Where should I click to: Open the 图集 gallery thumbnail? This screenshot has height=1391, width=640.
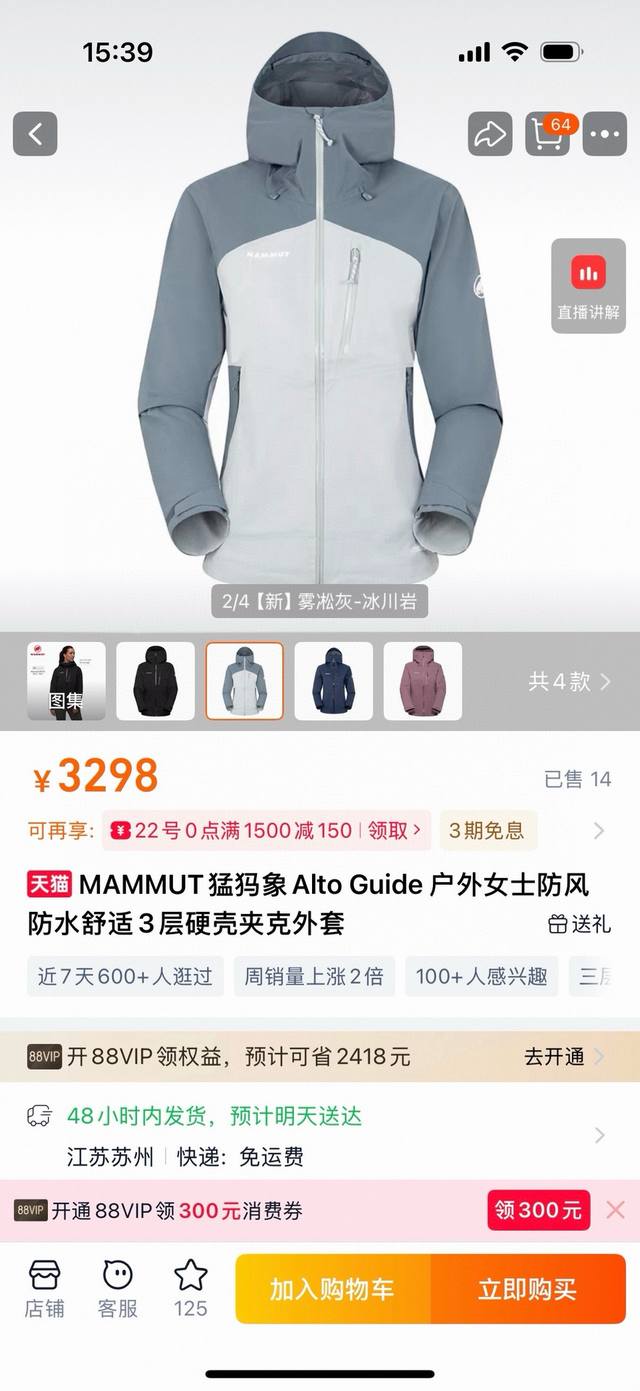(x=66, y=681)
